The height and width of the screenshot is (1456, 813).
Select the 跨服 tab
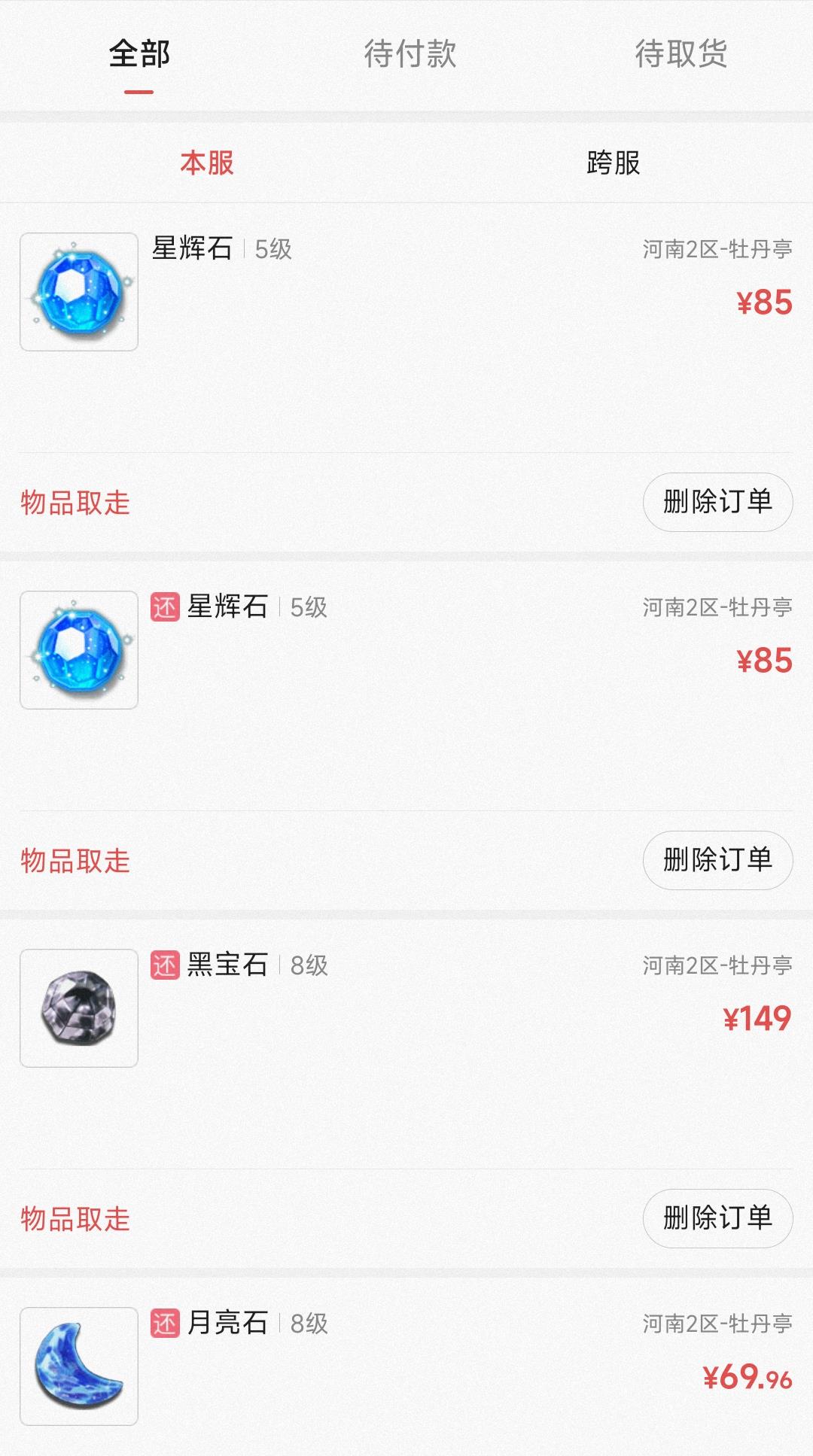coord(611,163)
